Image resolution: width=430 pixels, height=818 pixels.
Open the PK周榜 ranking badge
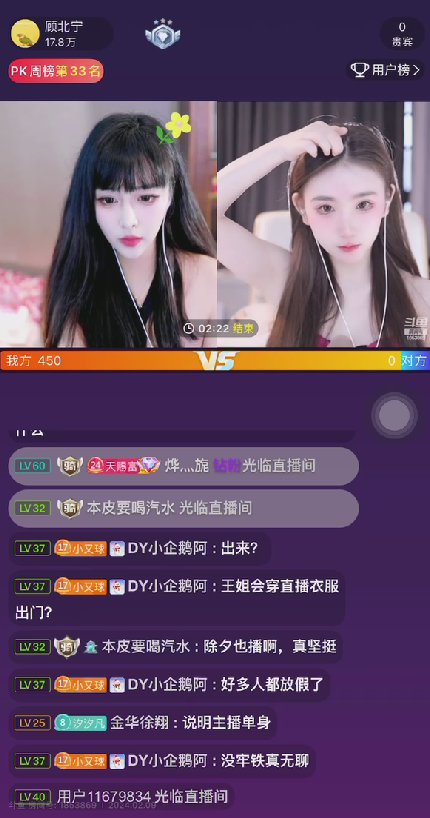click(x=56, y=71)
